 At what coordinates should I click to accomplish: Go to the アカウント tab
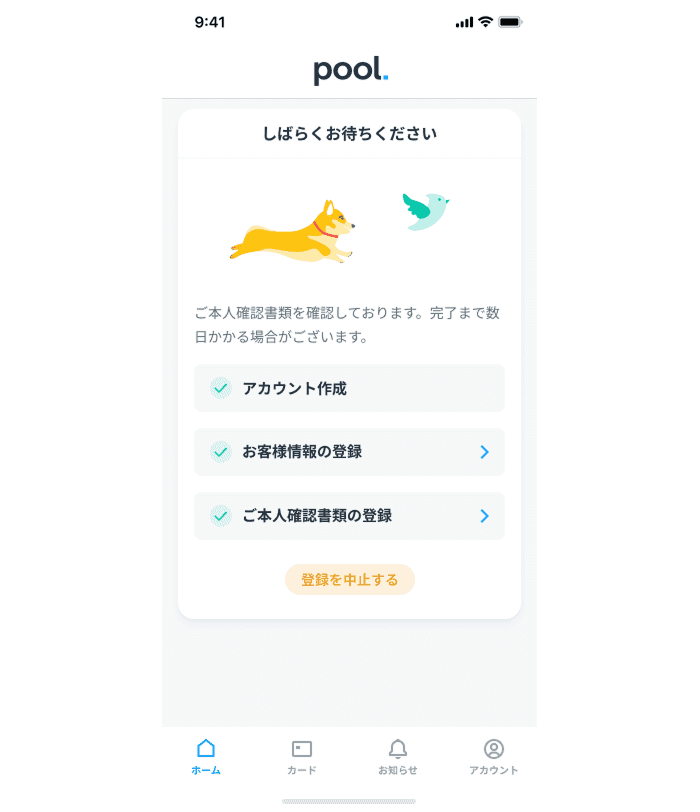[x=494, y=757]
